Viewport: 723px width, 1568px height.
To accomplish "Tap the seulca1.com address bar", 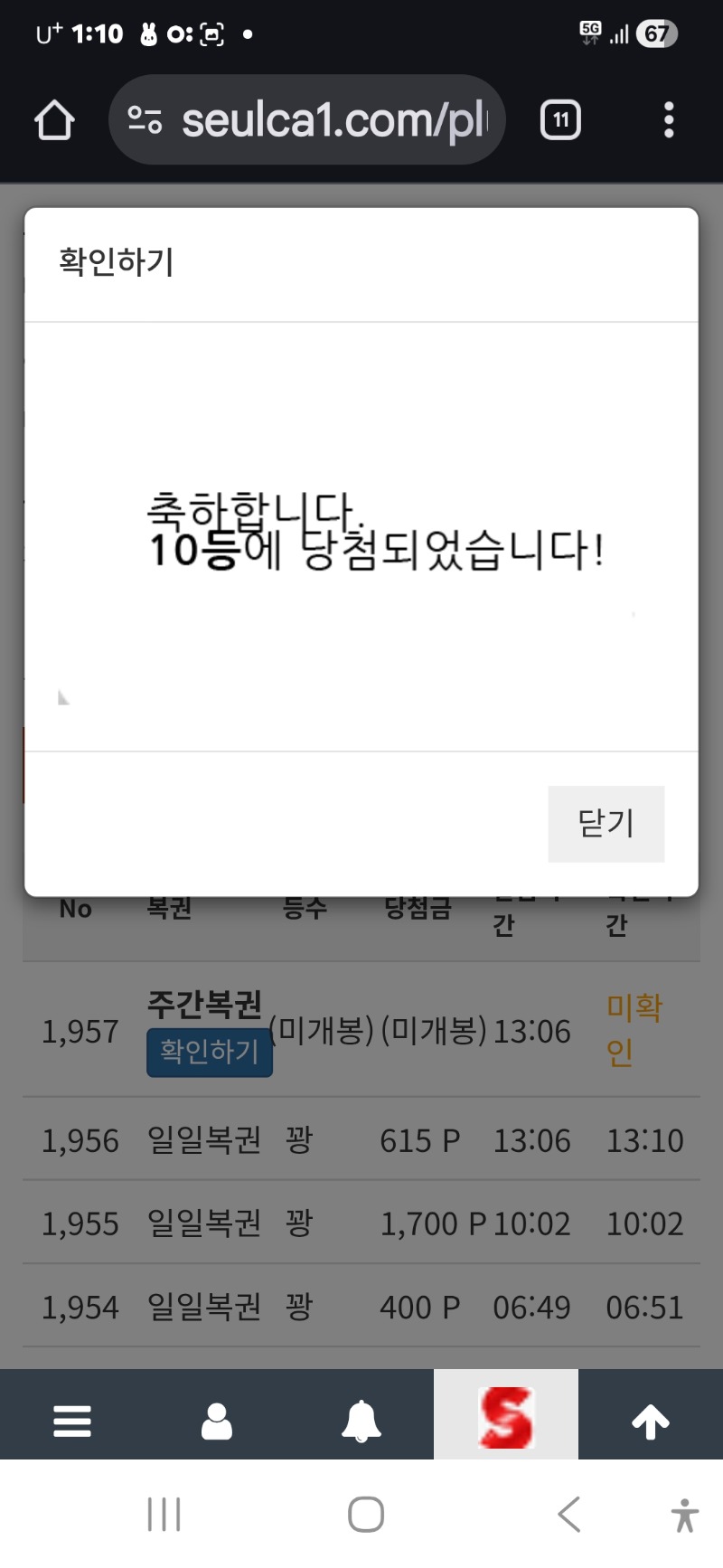I will (x=307, y=119).
